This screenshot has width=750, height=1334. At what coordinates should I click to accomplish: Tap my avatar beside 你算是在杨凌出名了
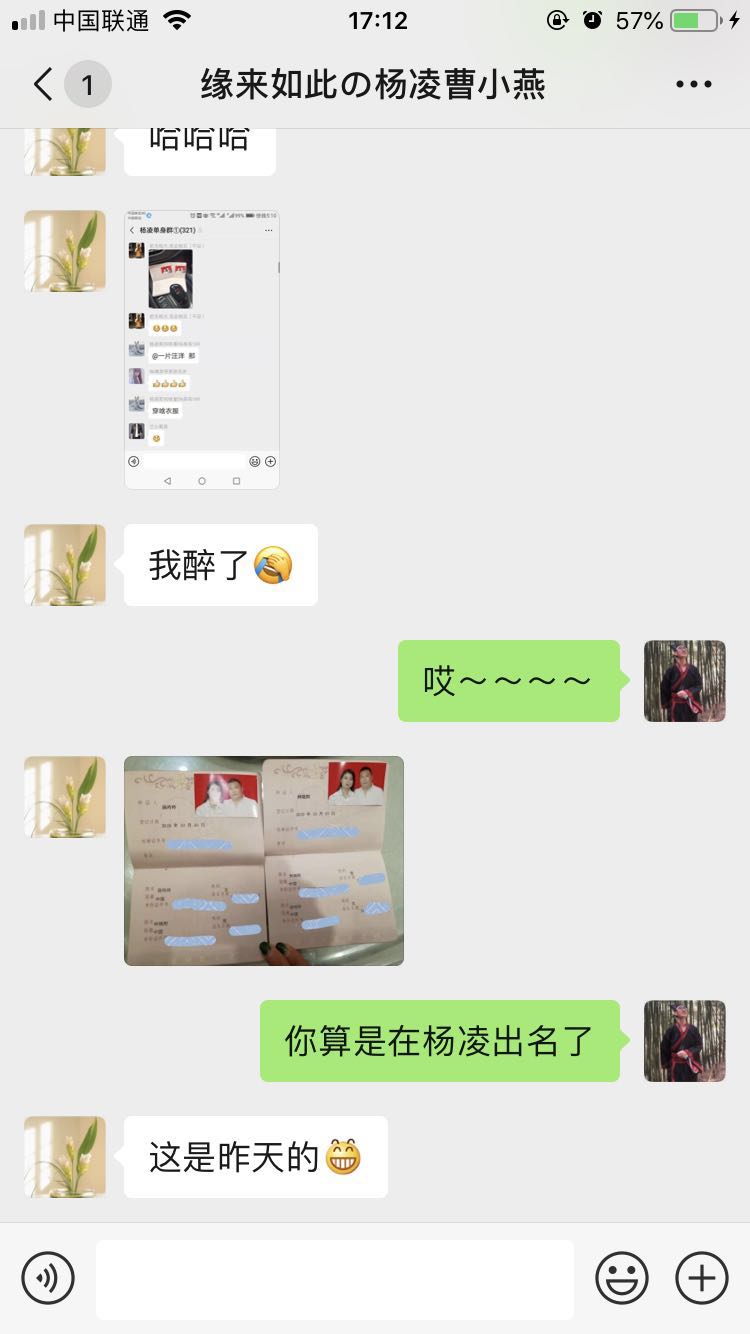(685, 1041)
